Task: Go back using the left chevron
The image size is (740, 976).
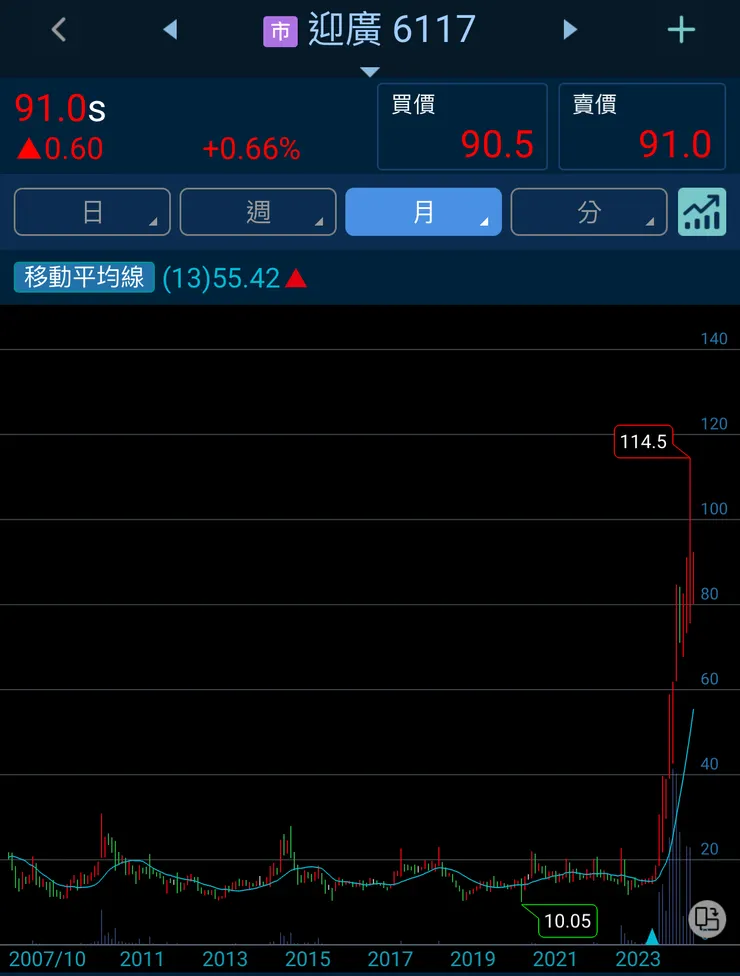Action: 59,30
